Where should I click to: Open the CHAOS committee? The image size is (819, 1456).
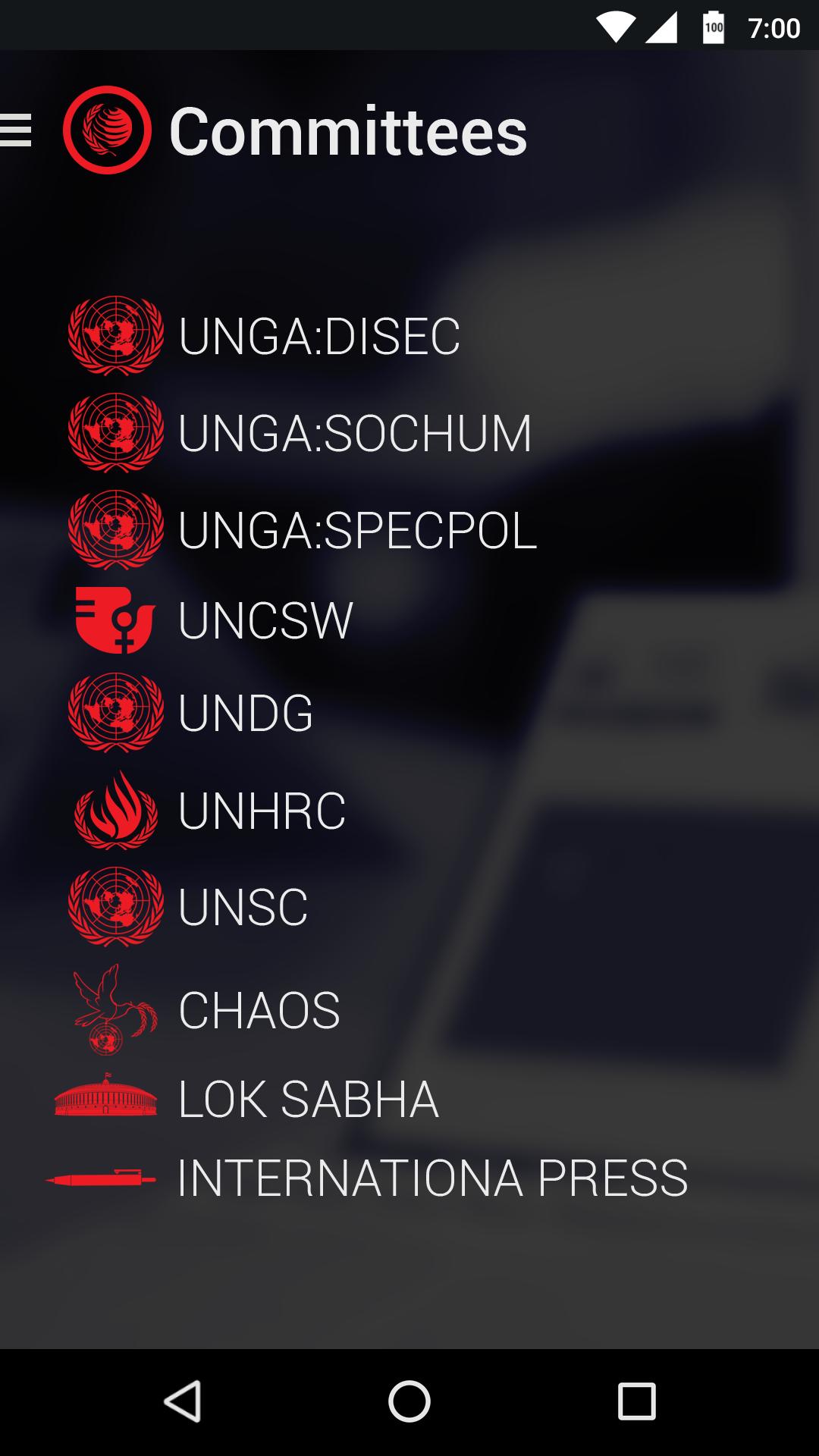(259, 1010)
